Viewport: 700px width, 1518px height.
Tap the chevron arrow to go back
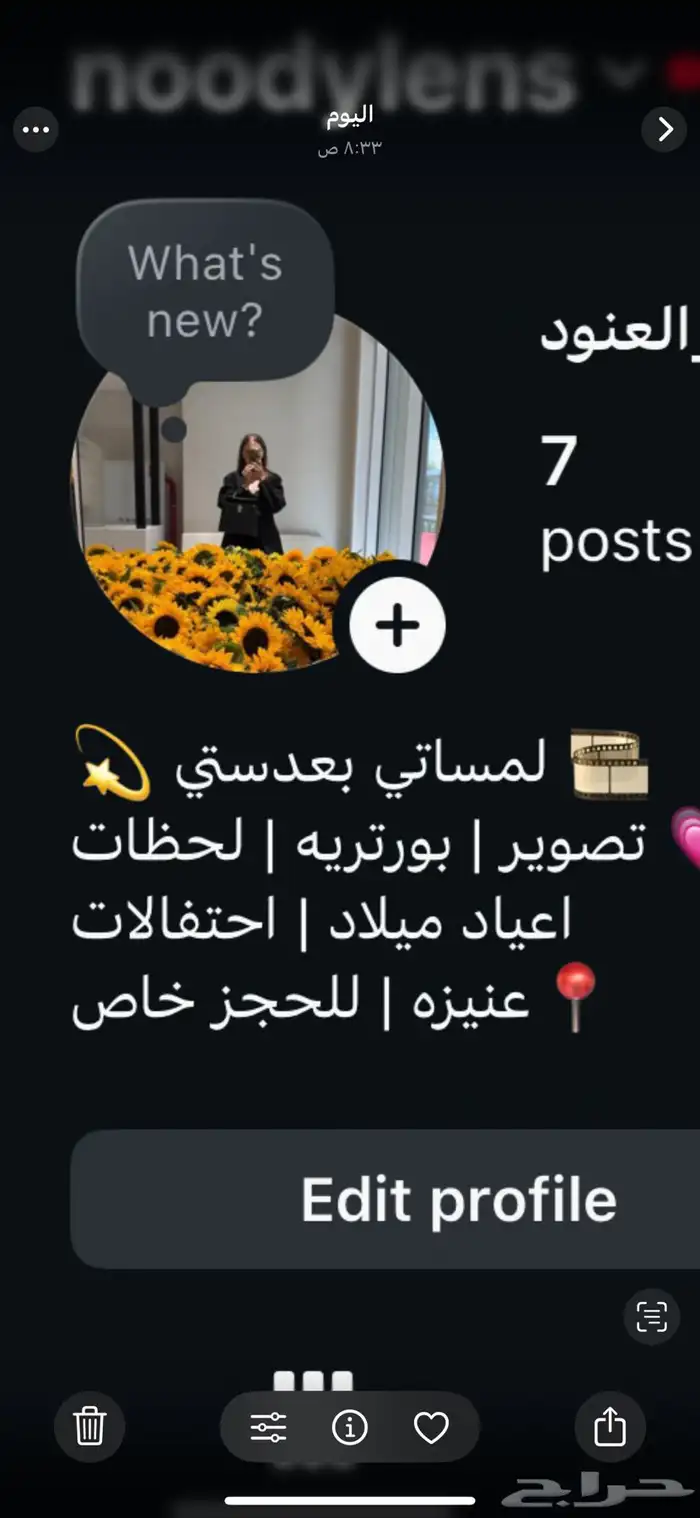[x=664, y=129]
